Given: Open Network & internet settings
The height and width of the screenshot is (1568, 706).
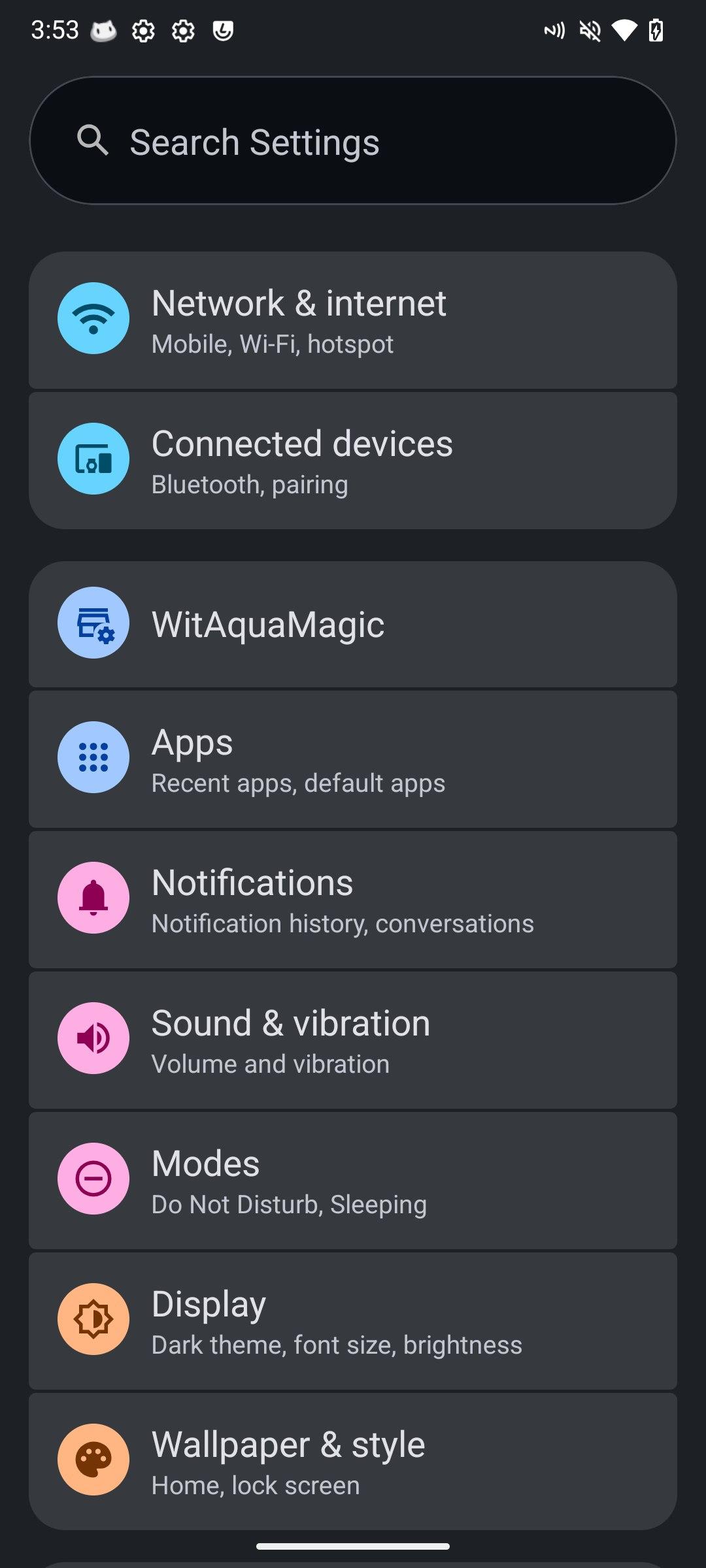Looking at the screenshot, I should point(353,320).
